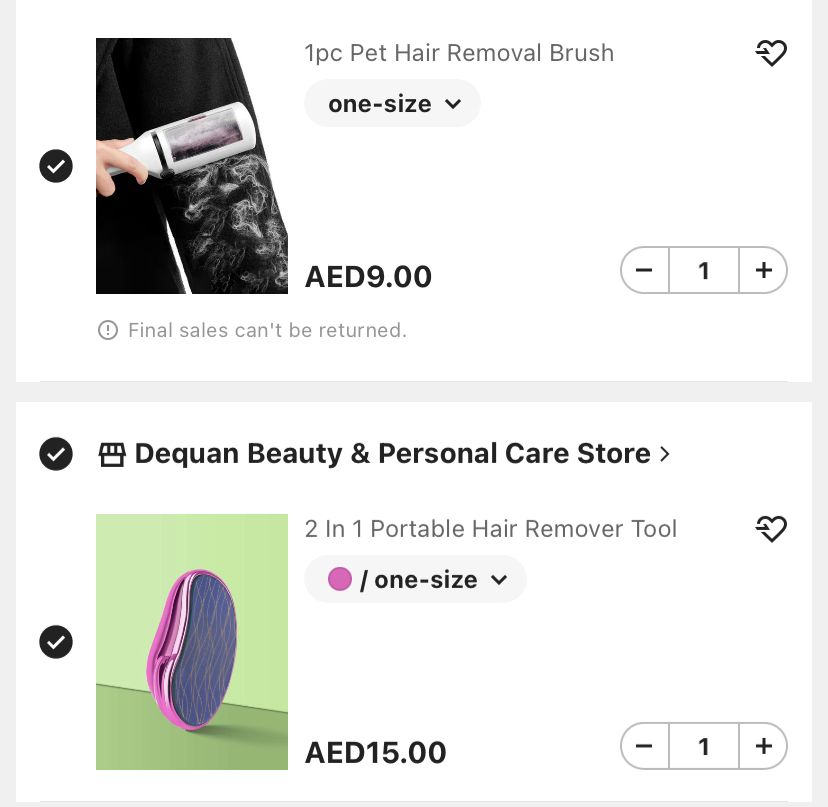Change color and size of Portable Hair Remover Tool
This screenshot has height=807, width=828.
[416, 580]
